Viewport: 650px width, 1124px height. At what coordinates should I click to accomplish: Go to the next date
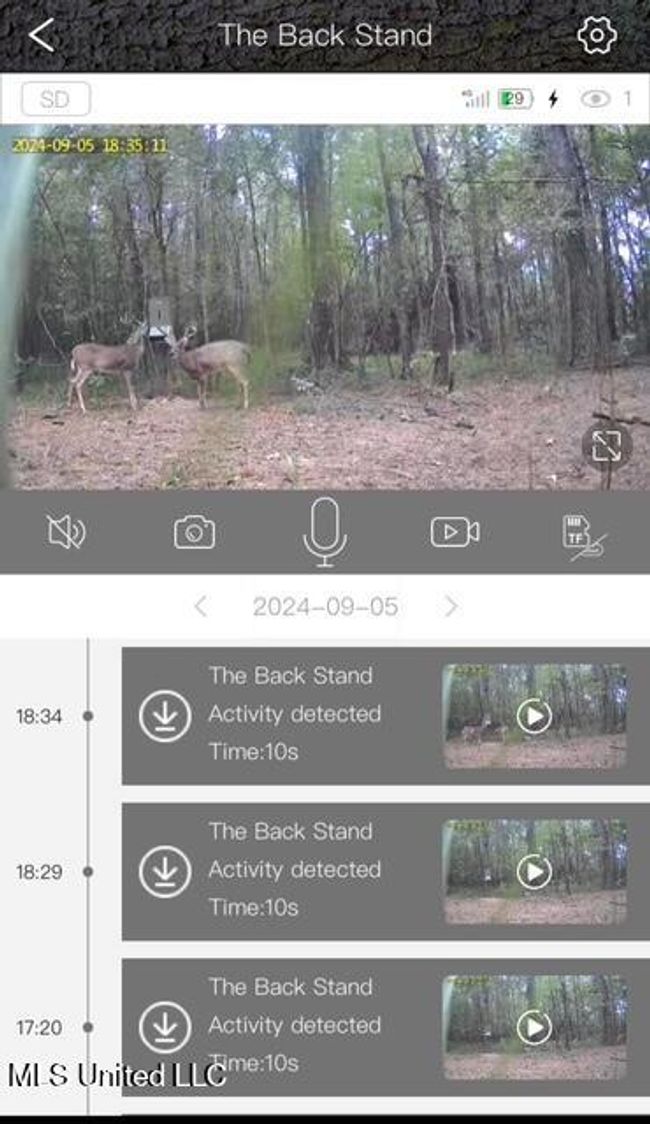click(451, 606)
